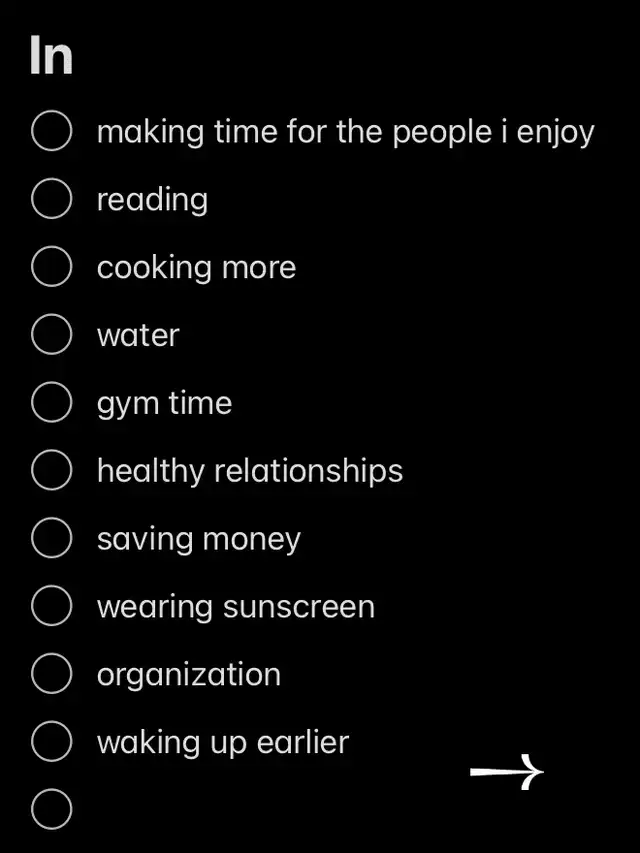This screenshot has height=853, width=640.
Task: Check the "saving money" item
Action: [x=51, y=539]
